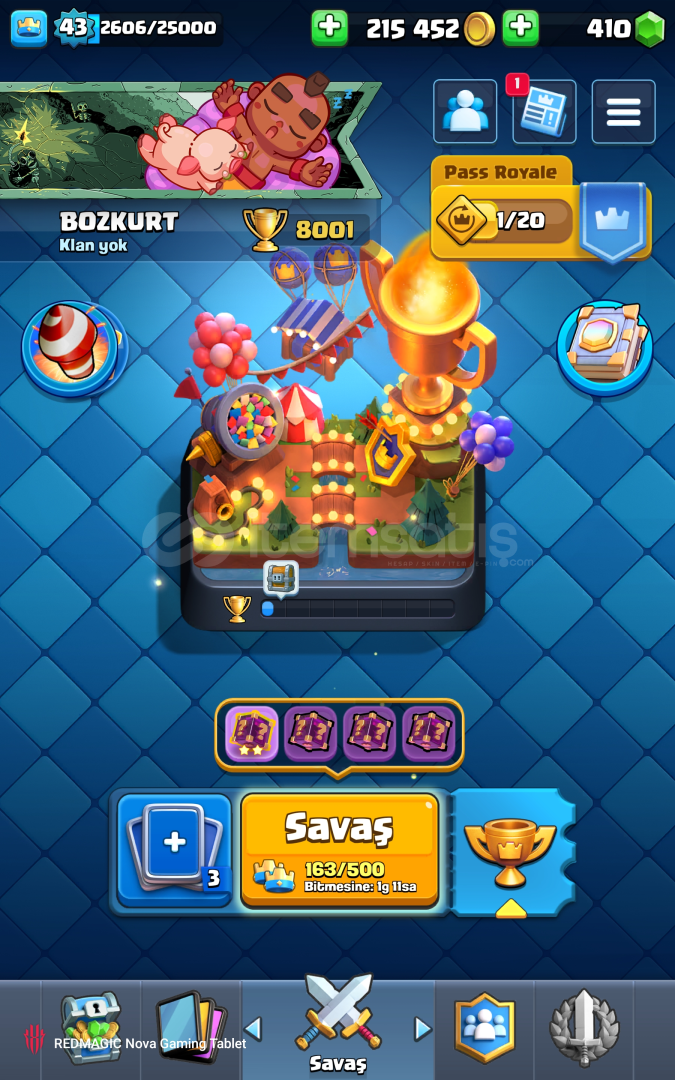Image resolution: width=675 pixels, height=1080 pixels.
Task: Open the rocket event button
Action: tap(74, 348)
